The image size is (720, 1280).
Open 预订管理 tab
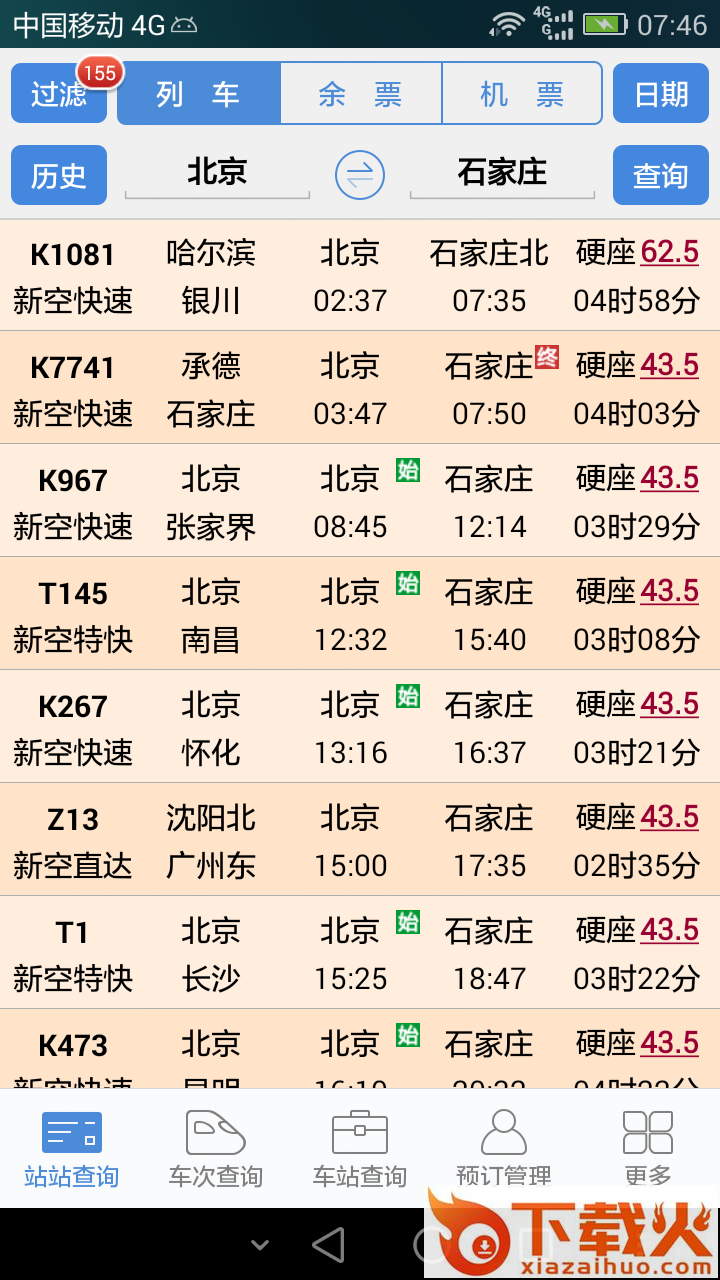tap(504, 1148)
